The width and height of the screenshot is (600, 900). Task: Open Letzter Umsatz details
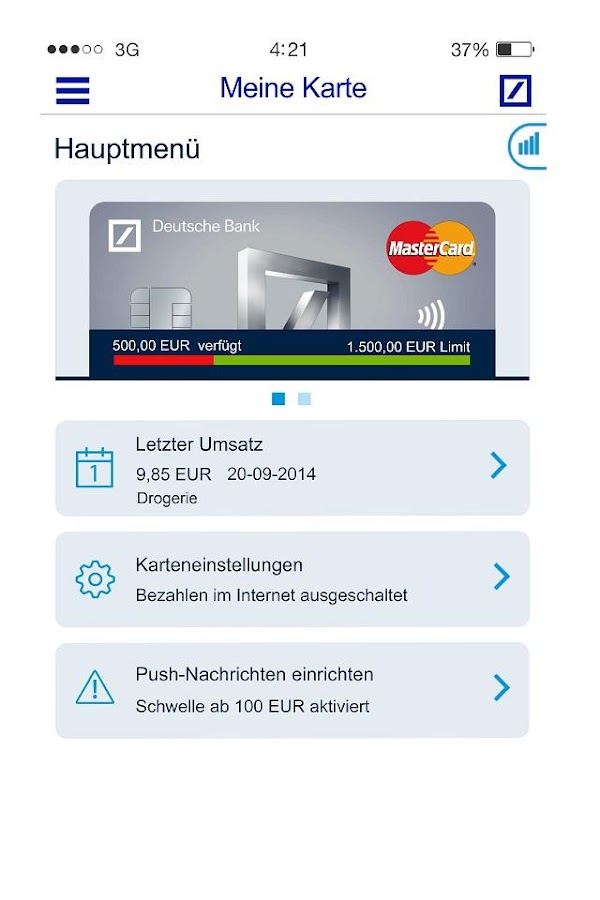tap(292, 468)
